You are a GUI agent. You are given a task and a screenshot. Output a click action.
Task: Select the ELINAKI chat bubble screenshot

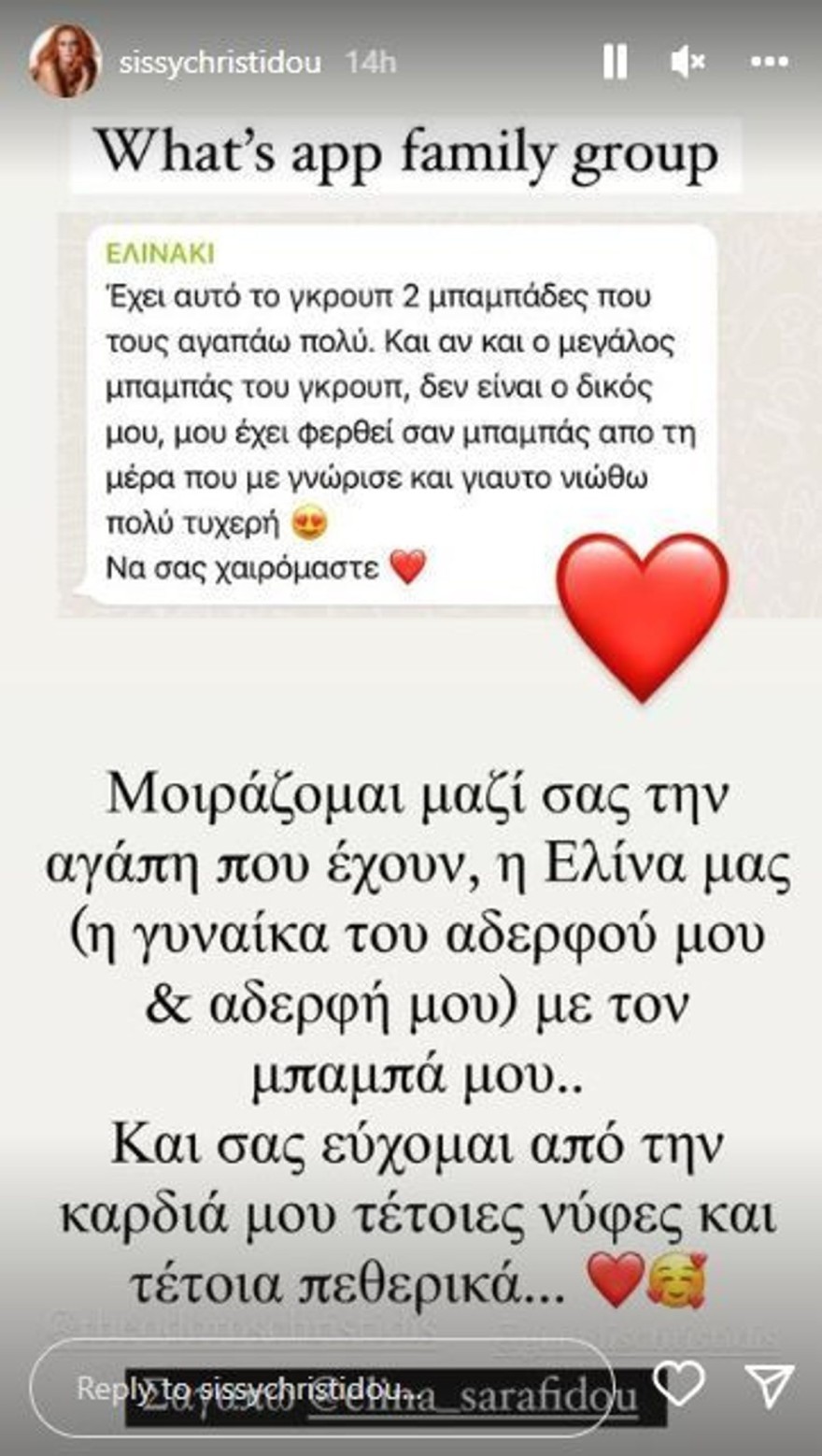point(374,411)
